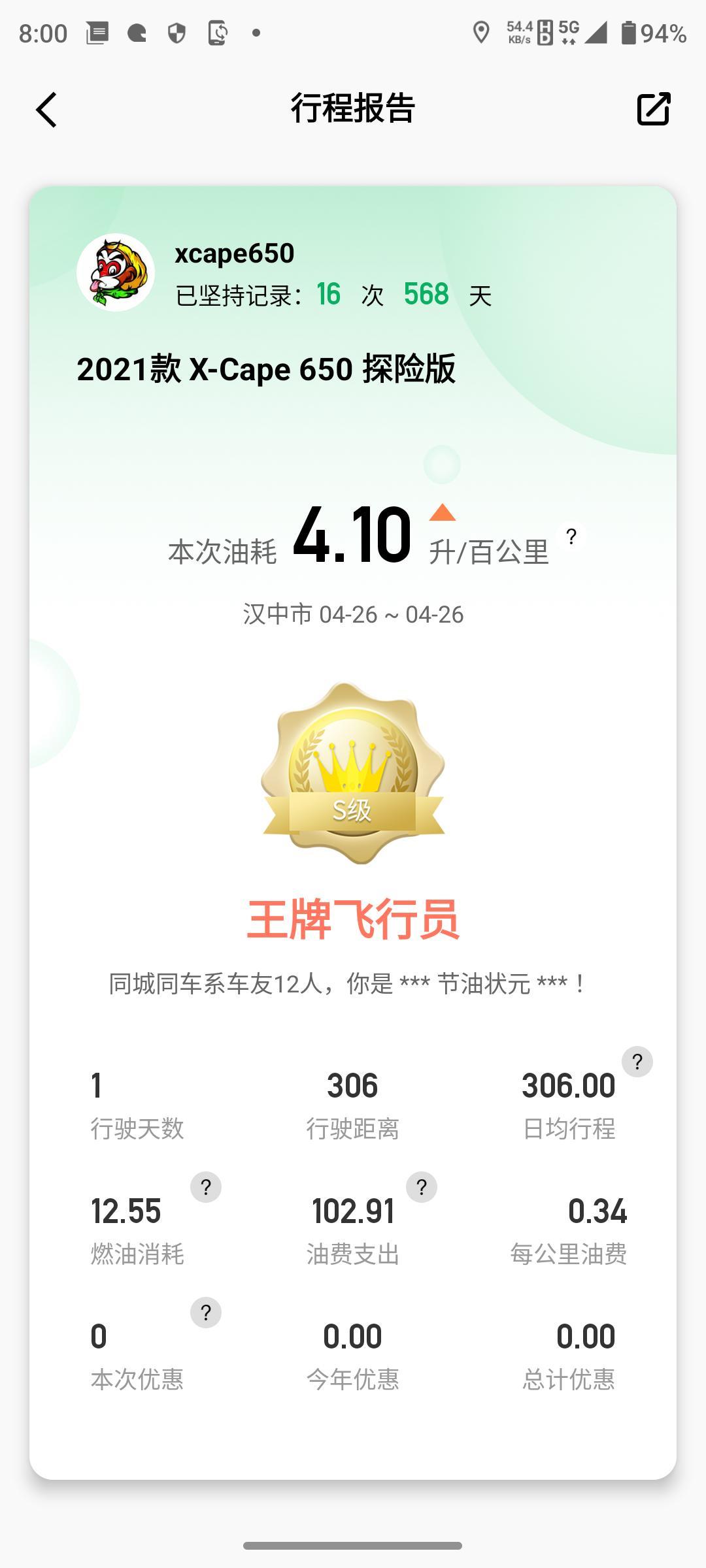View the help tip for 本次优惠

205,1313
